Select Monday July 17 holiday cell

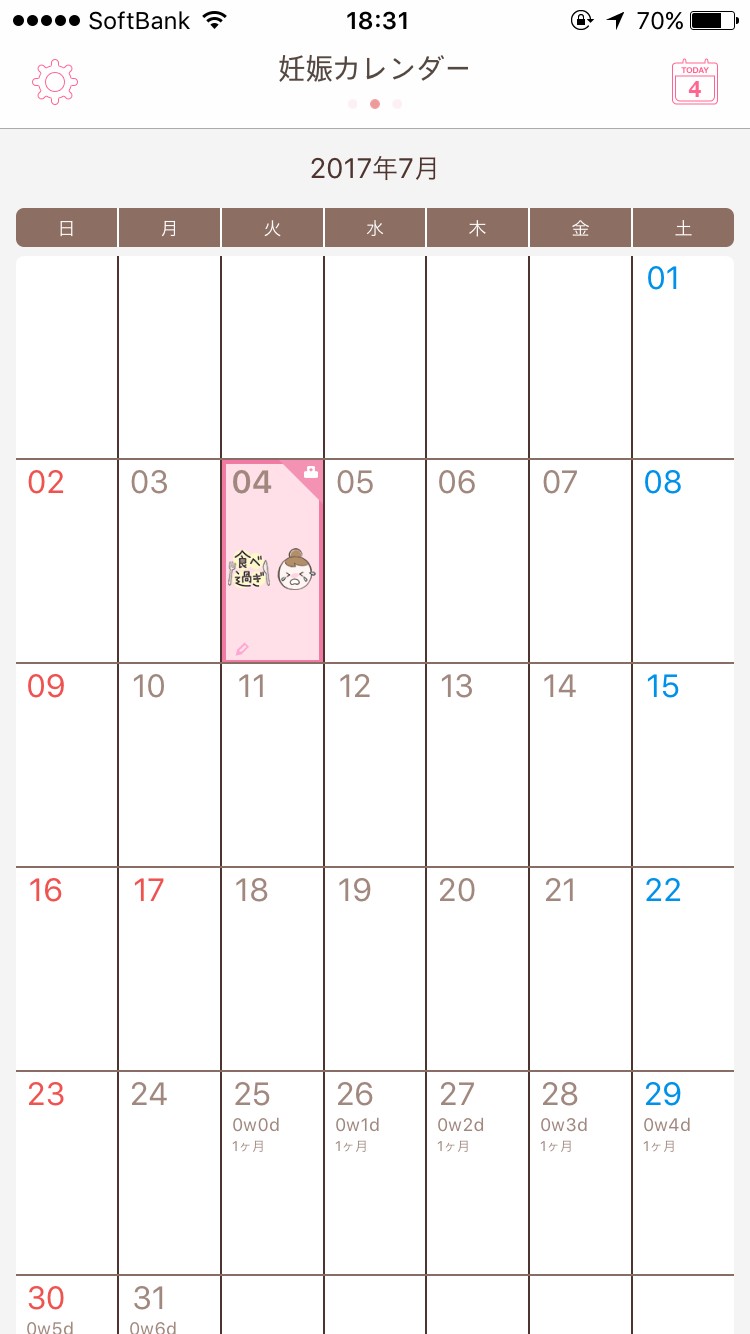click(169, 969)
